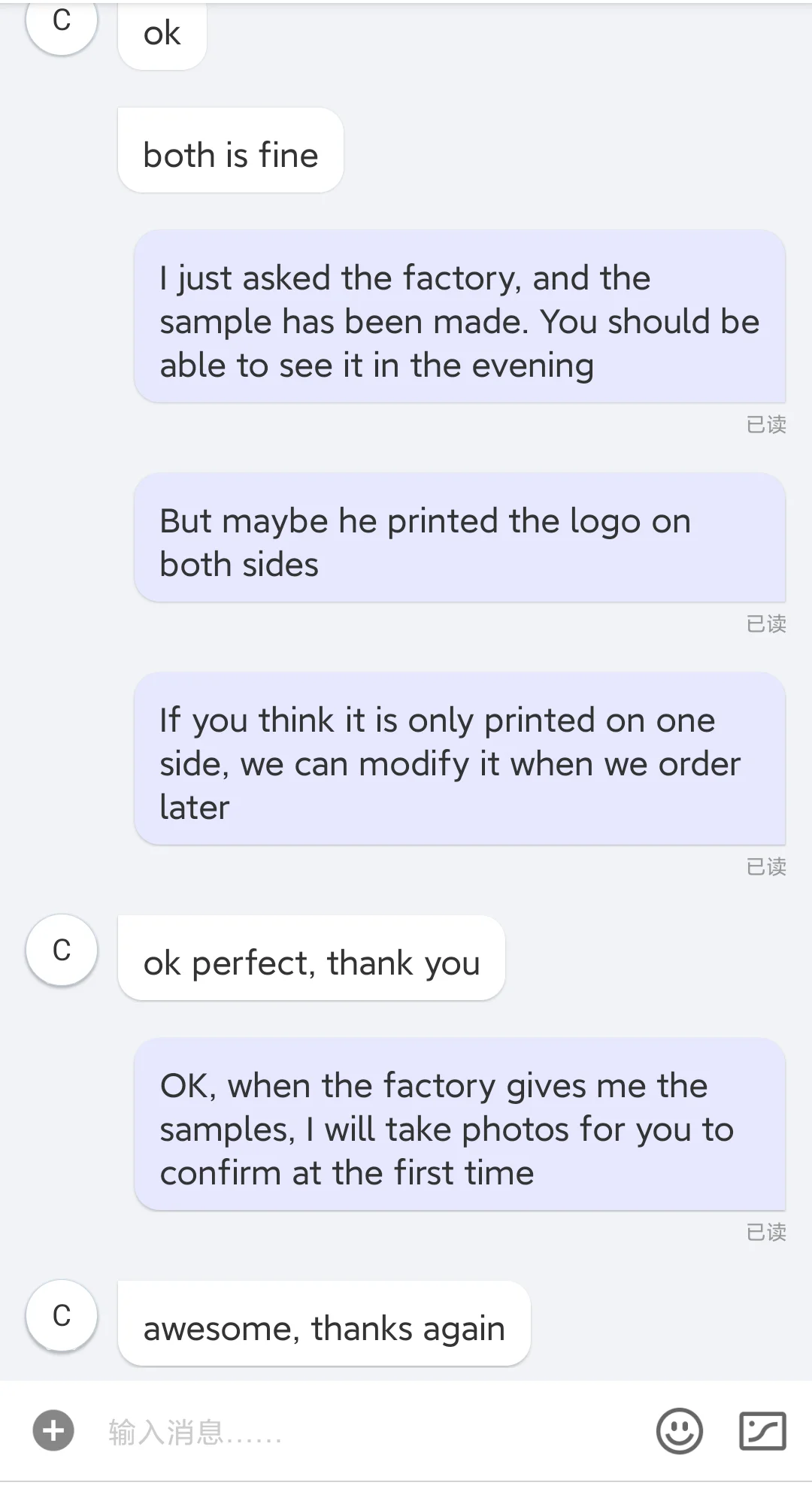Open the emoji picker
Image resolution: width=812 pixels, height=1489 pixels.
coord(679,1430)
